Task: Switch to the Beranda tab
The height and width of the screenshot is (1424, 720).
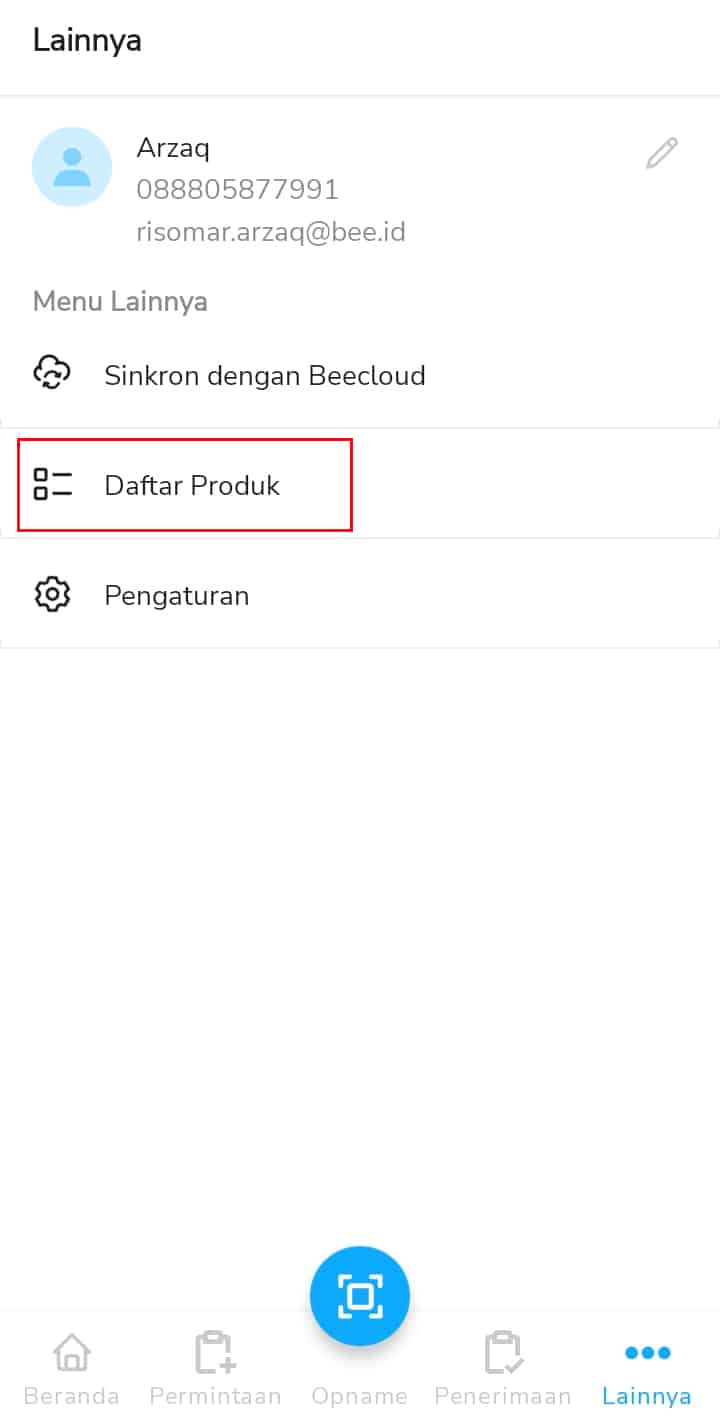Action: pyautogui.click(x=71, y=1368)
